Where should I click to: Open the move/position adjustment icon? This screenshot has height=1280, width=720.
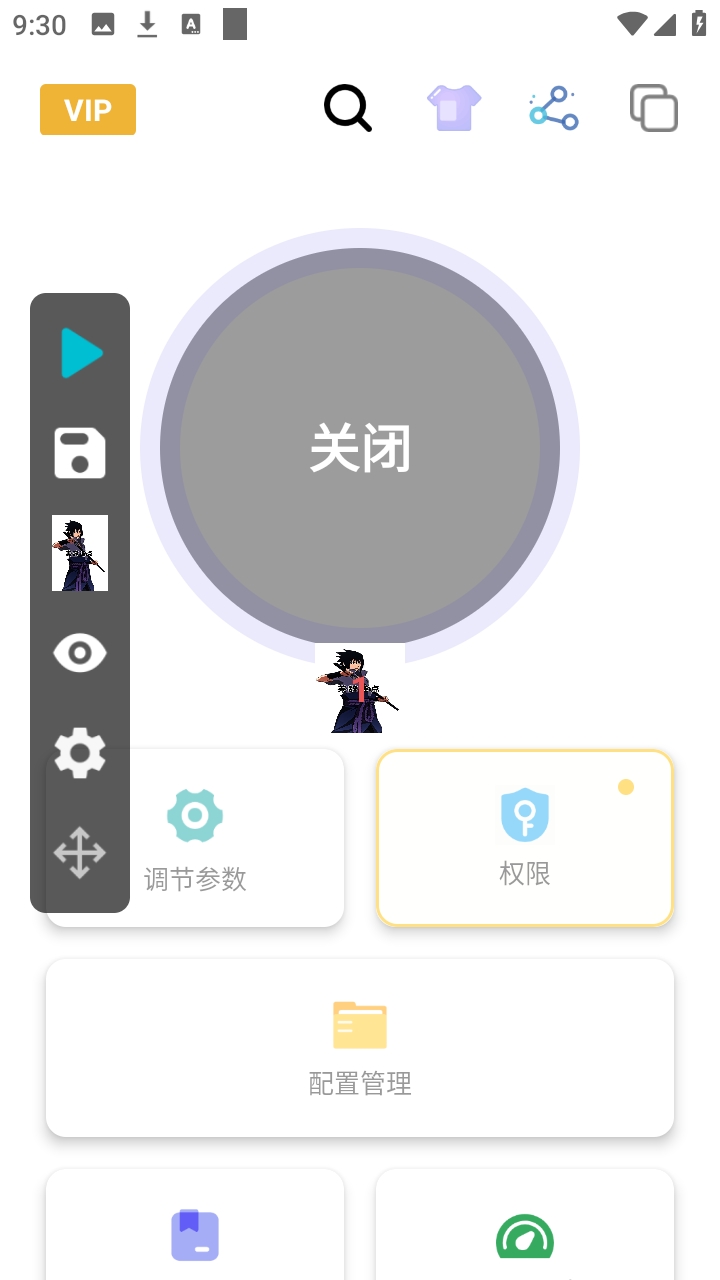click(x=79, y=852)
